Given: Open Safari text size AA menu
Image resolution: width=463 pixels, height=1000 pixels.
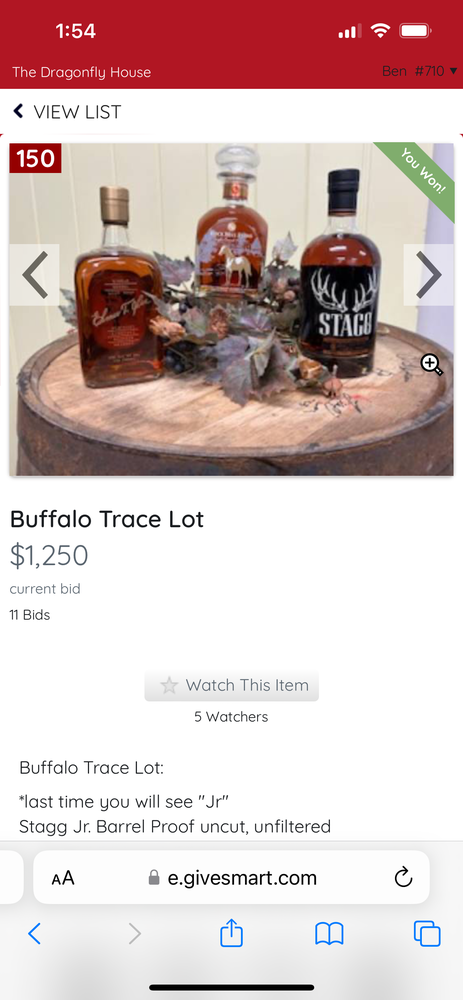Looking at the screenshot, I should 63,878.
